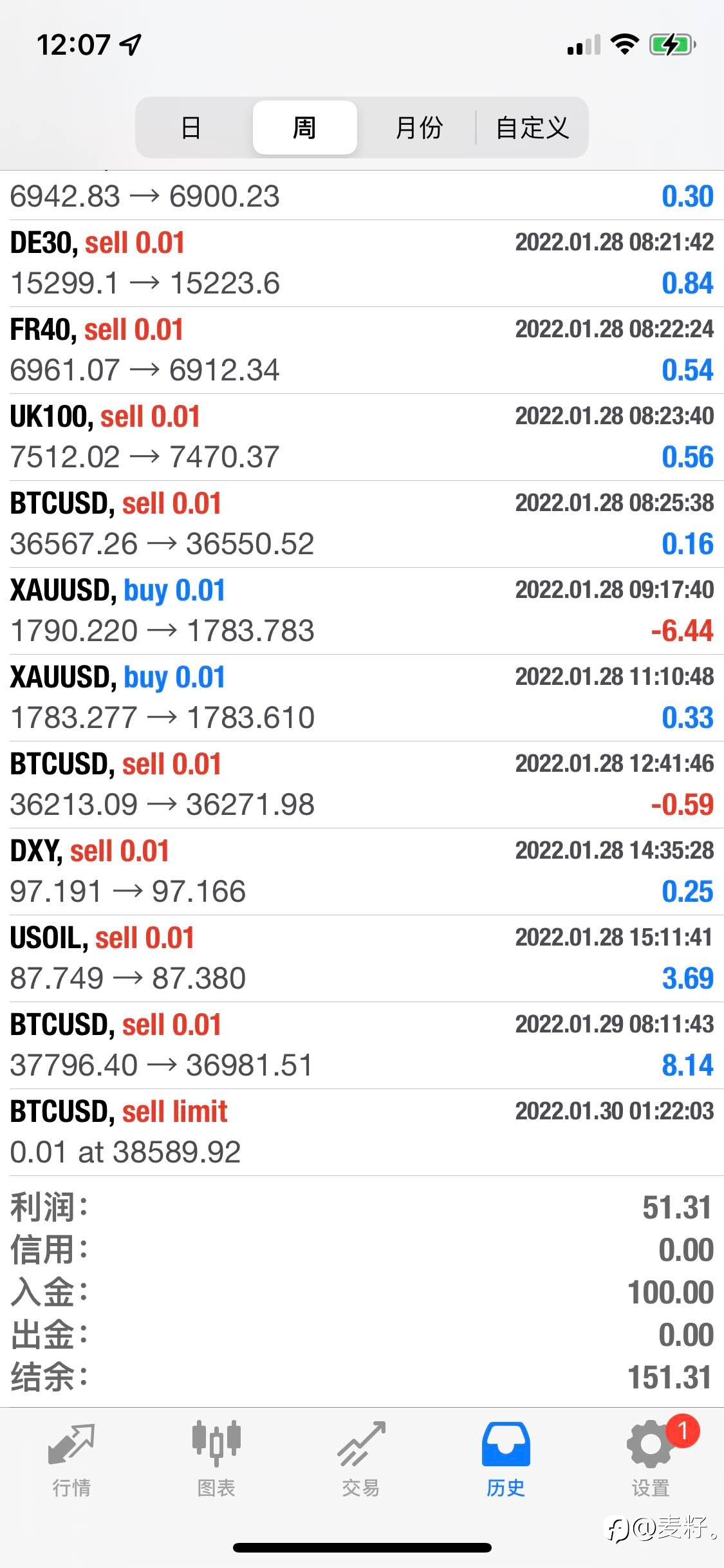724x1568 pixels.
Task: Open the 图表 chart tab
Action: point(216,1460)
